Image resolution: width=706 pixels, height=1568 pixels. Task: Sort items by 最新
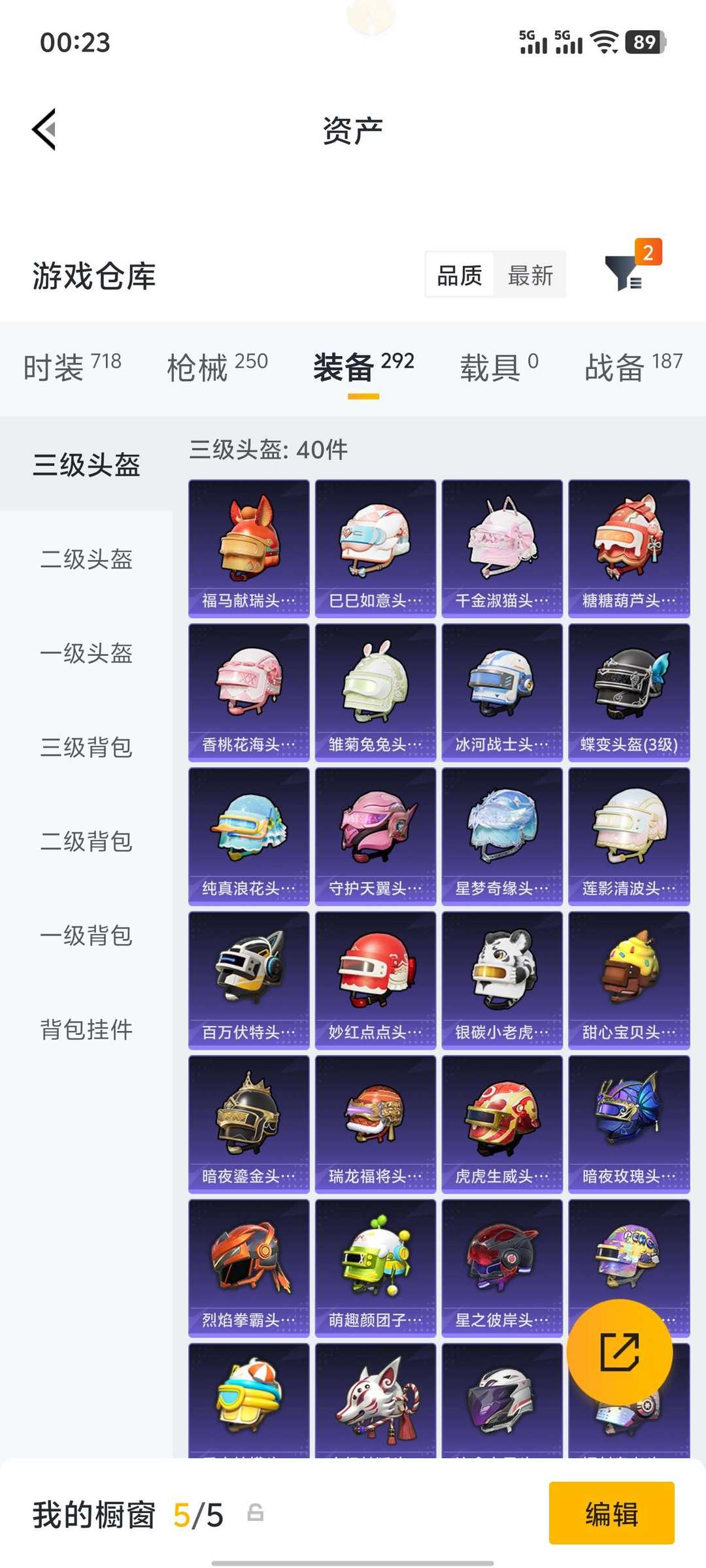pos(530,275)
